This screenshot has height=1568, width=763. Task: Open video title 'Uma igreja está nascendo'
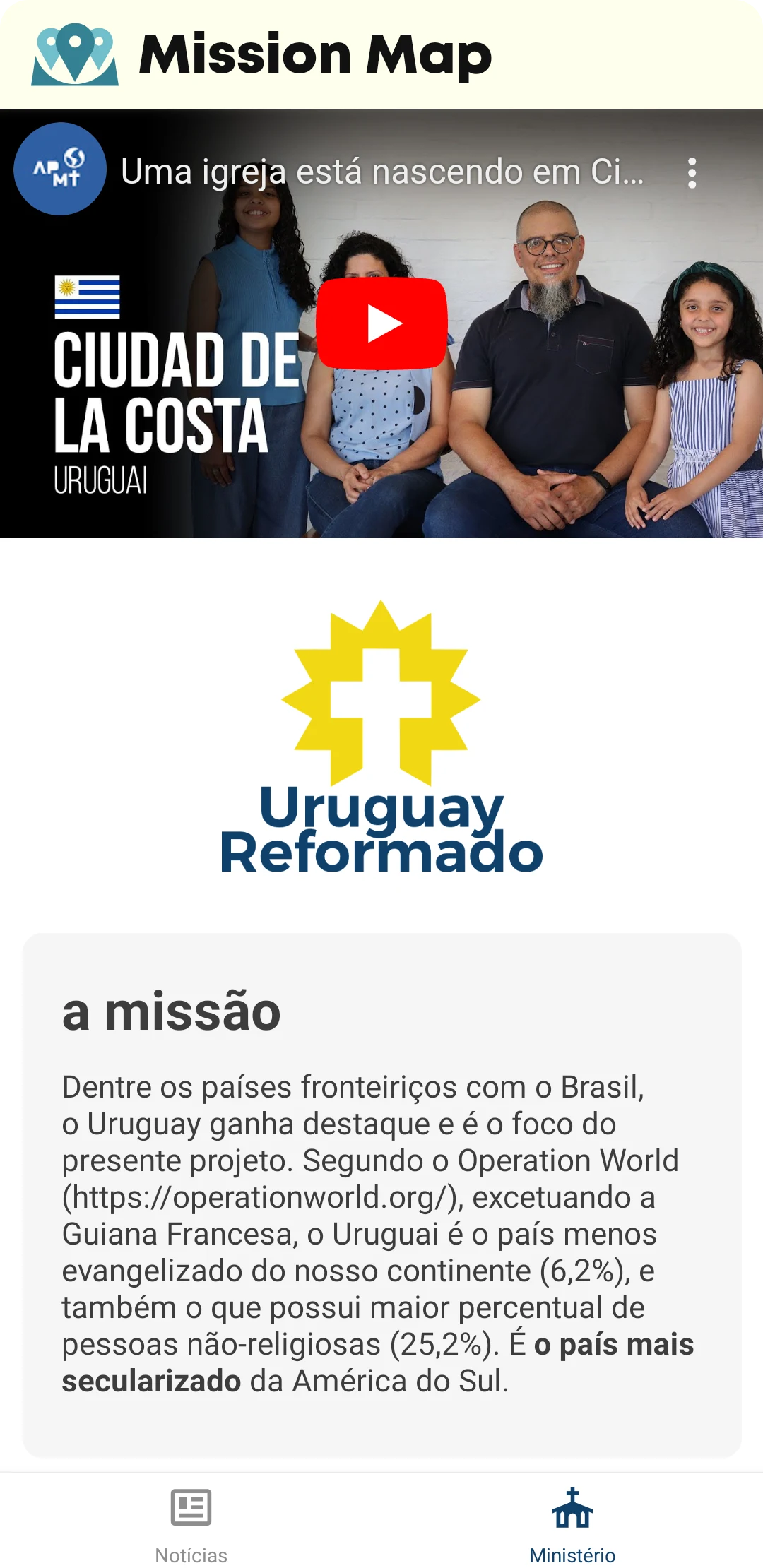(x=382, y=172)
